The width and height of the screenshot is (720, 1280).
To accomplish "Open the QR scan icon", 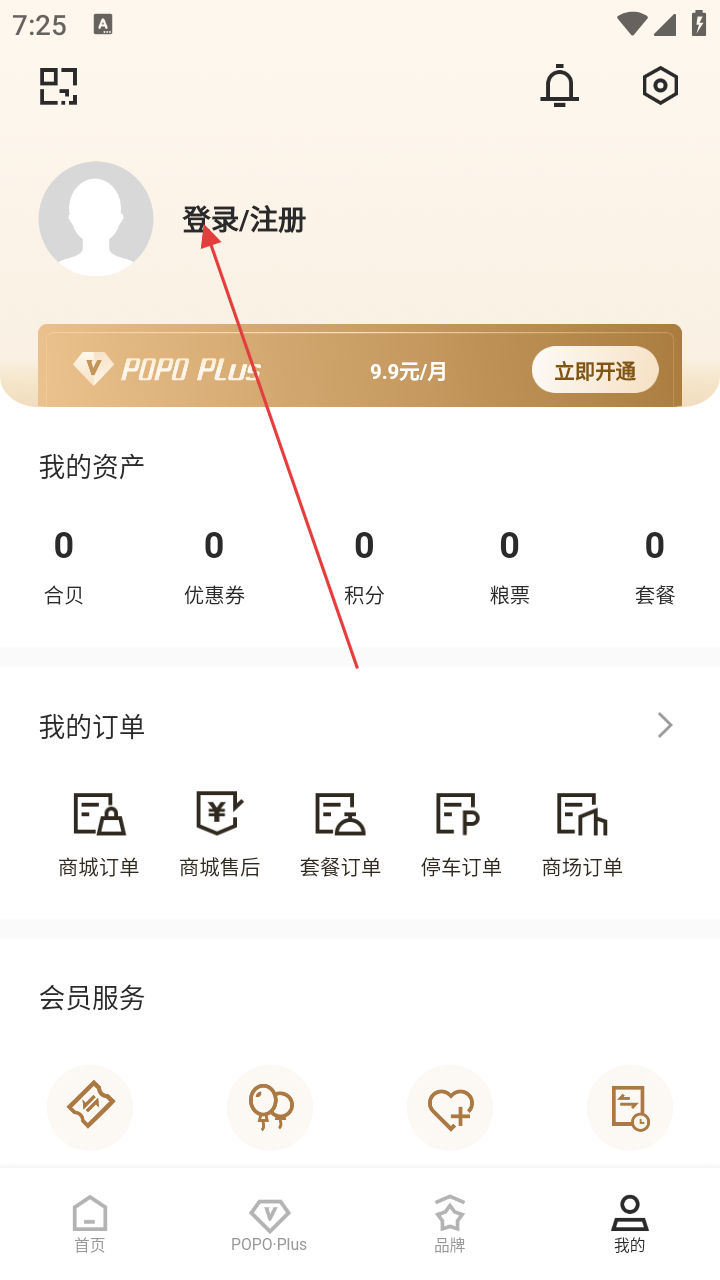I will pyautogui.click(x=58, y=87).
